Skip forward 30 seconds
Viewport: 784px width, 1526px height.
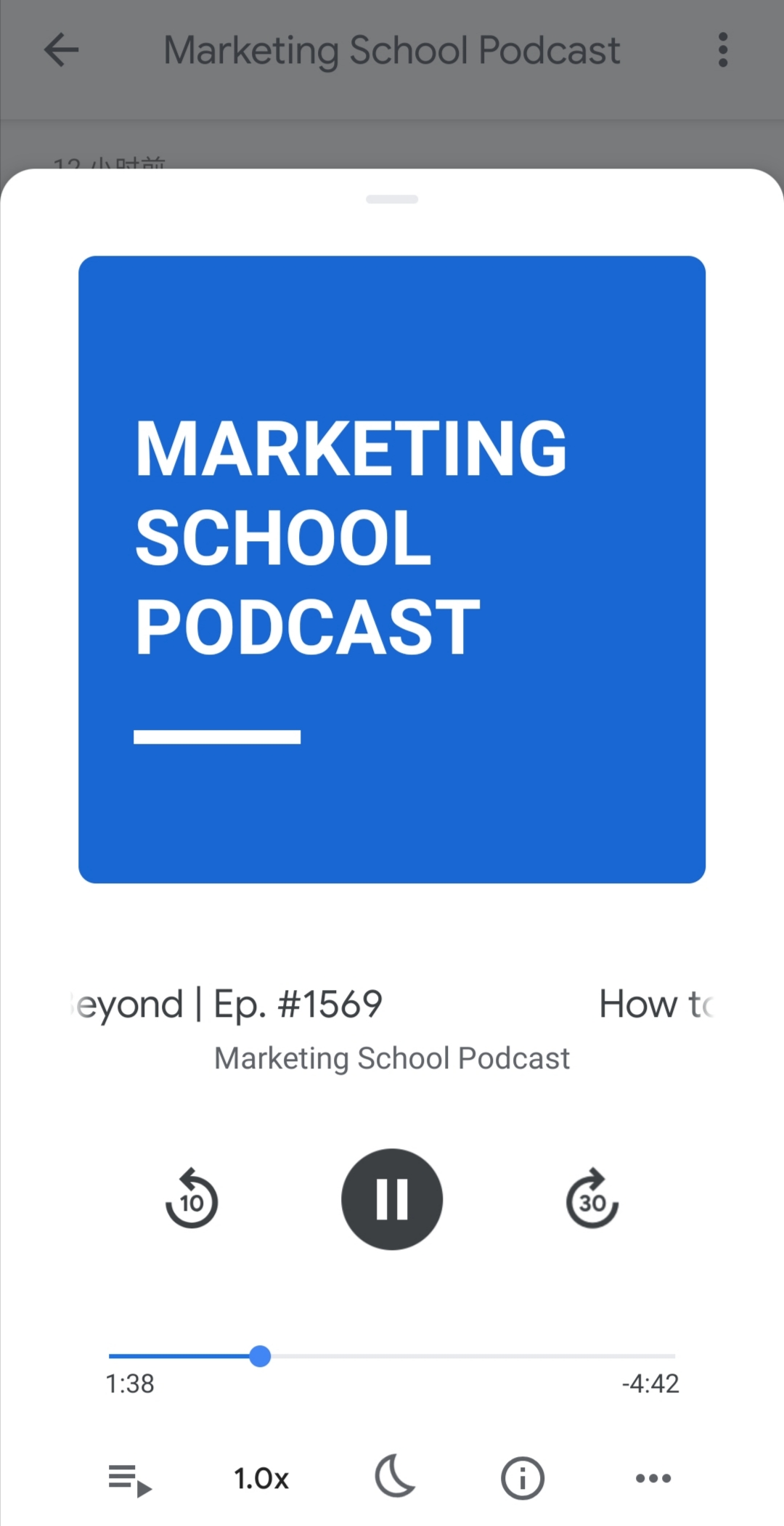592,1198
